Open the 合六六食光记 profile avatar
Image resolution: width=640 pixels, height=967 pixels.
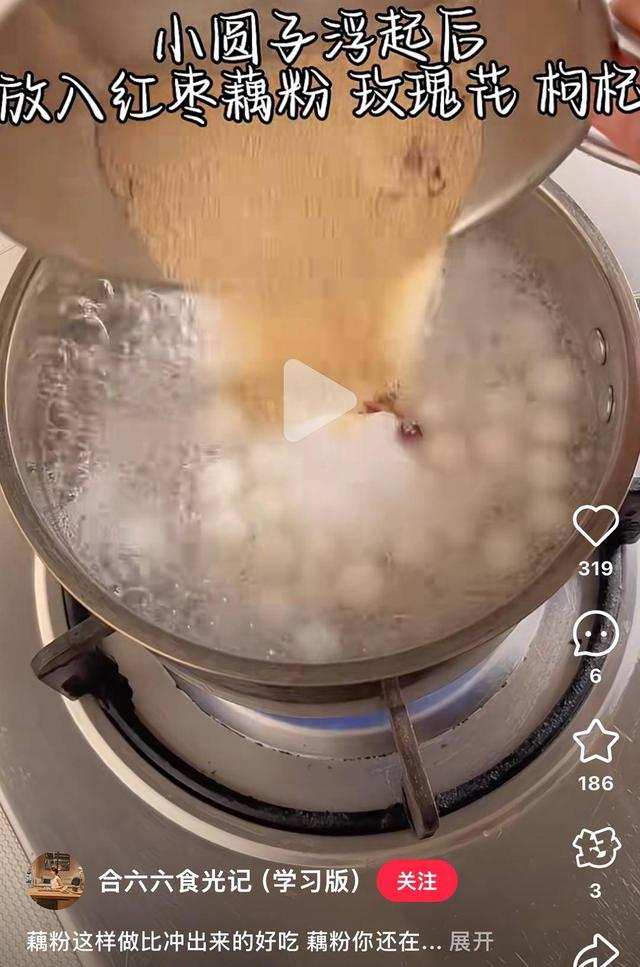click(x=55, y=880)
